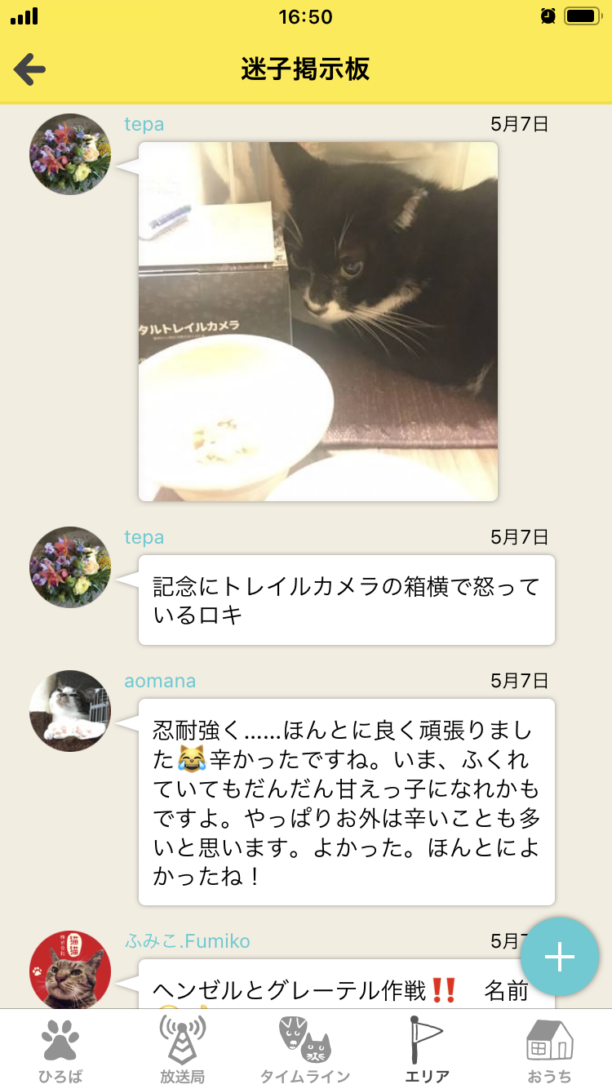Go to the おうち tab
The image size is (612, 1089).
pos(549,1049)
